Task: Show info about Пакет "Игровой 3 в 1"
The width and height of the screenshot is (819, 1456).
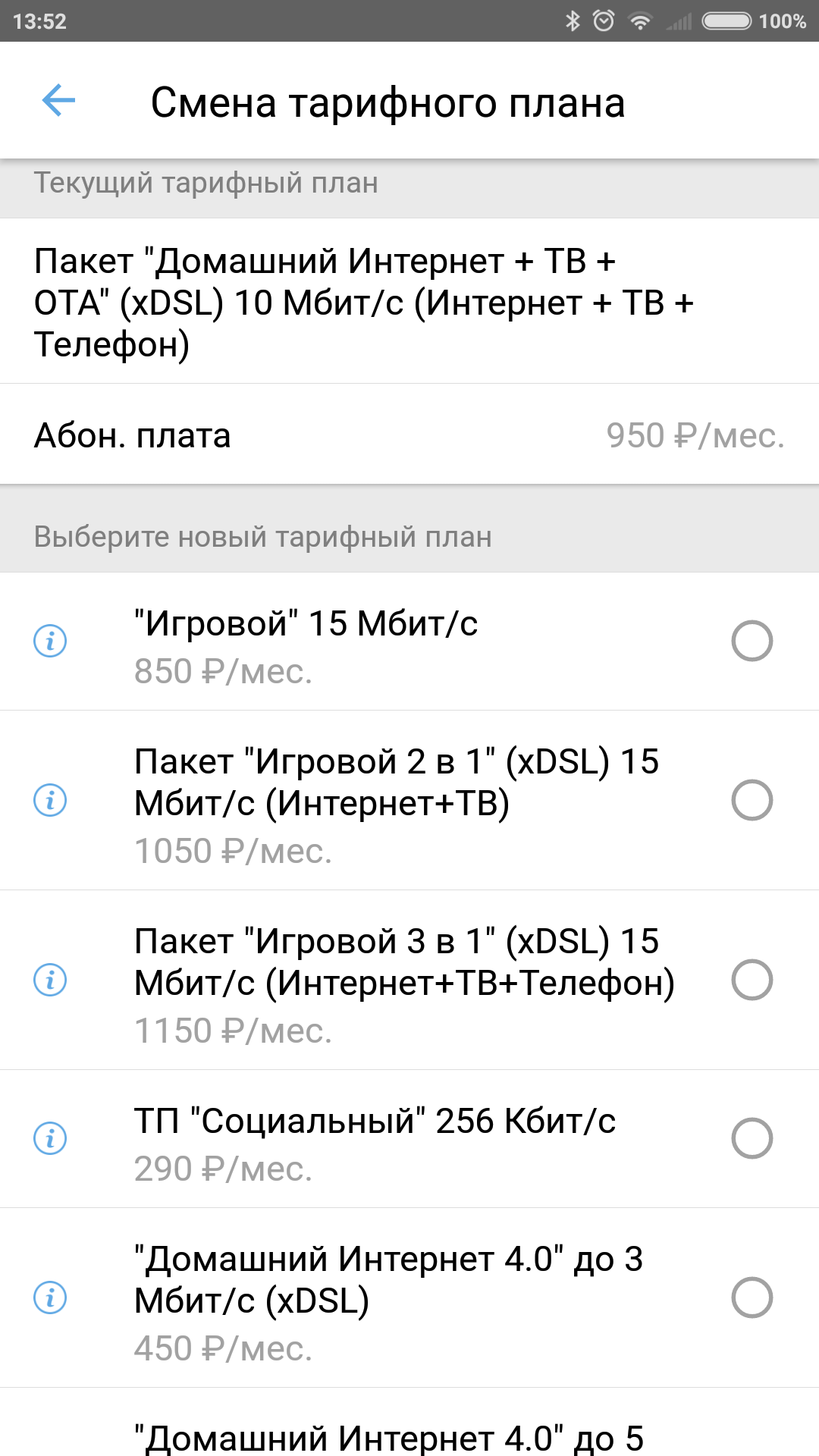Action: pos(50,980)
